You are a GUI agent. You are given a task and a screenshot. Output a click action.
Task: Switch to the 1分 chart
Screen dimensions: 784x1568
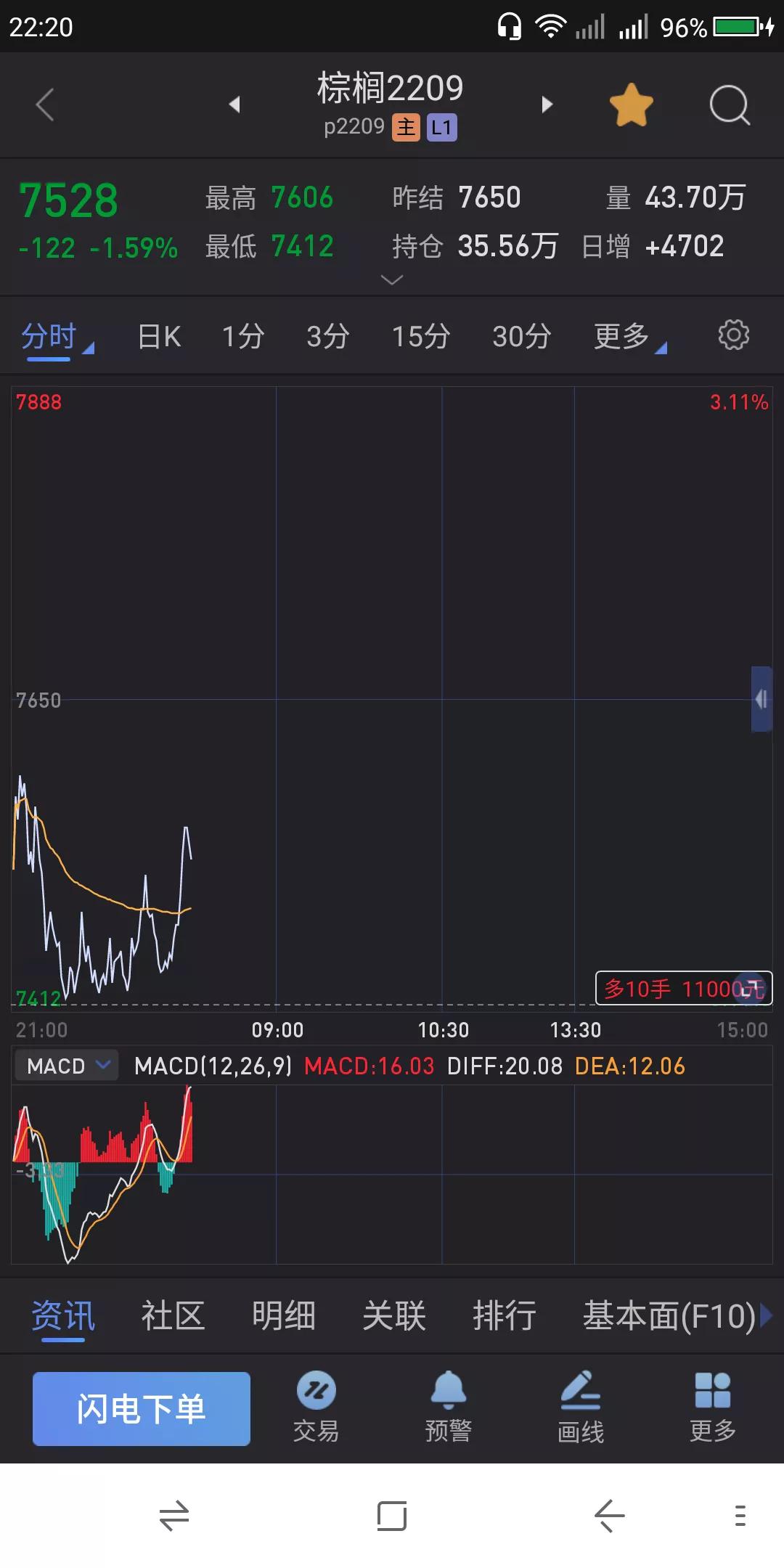(x=243, y=336)
